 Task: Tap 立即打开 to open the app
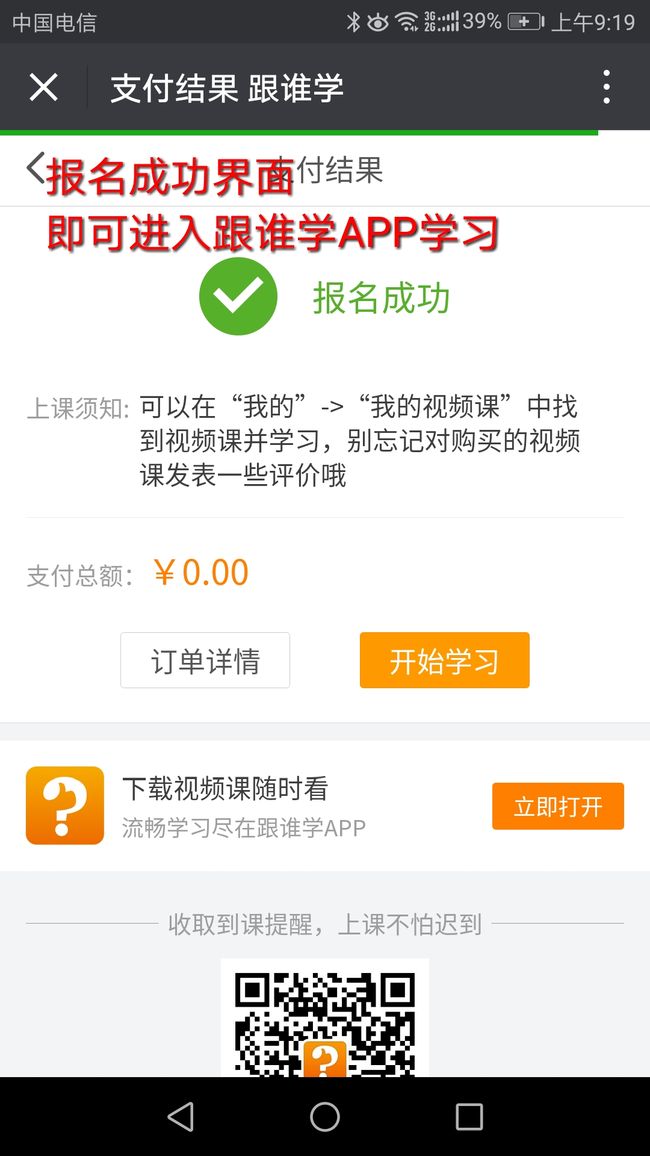coord(558,807)
